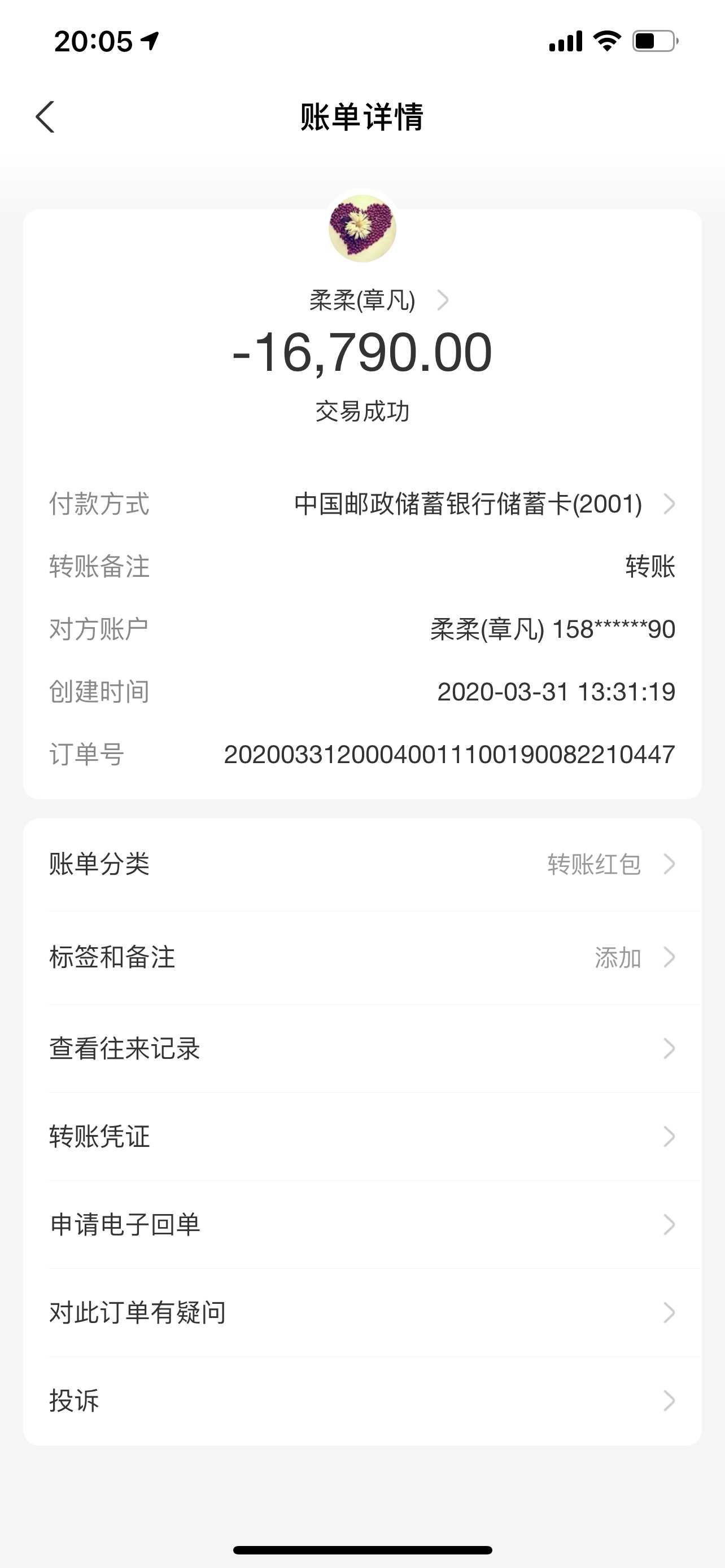
Task: Tap the heart avatar of 柔柔
Action: click(x=362, y=228)
